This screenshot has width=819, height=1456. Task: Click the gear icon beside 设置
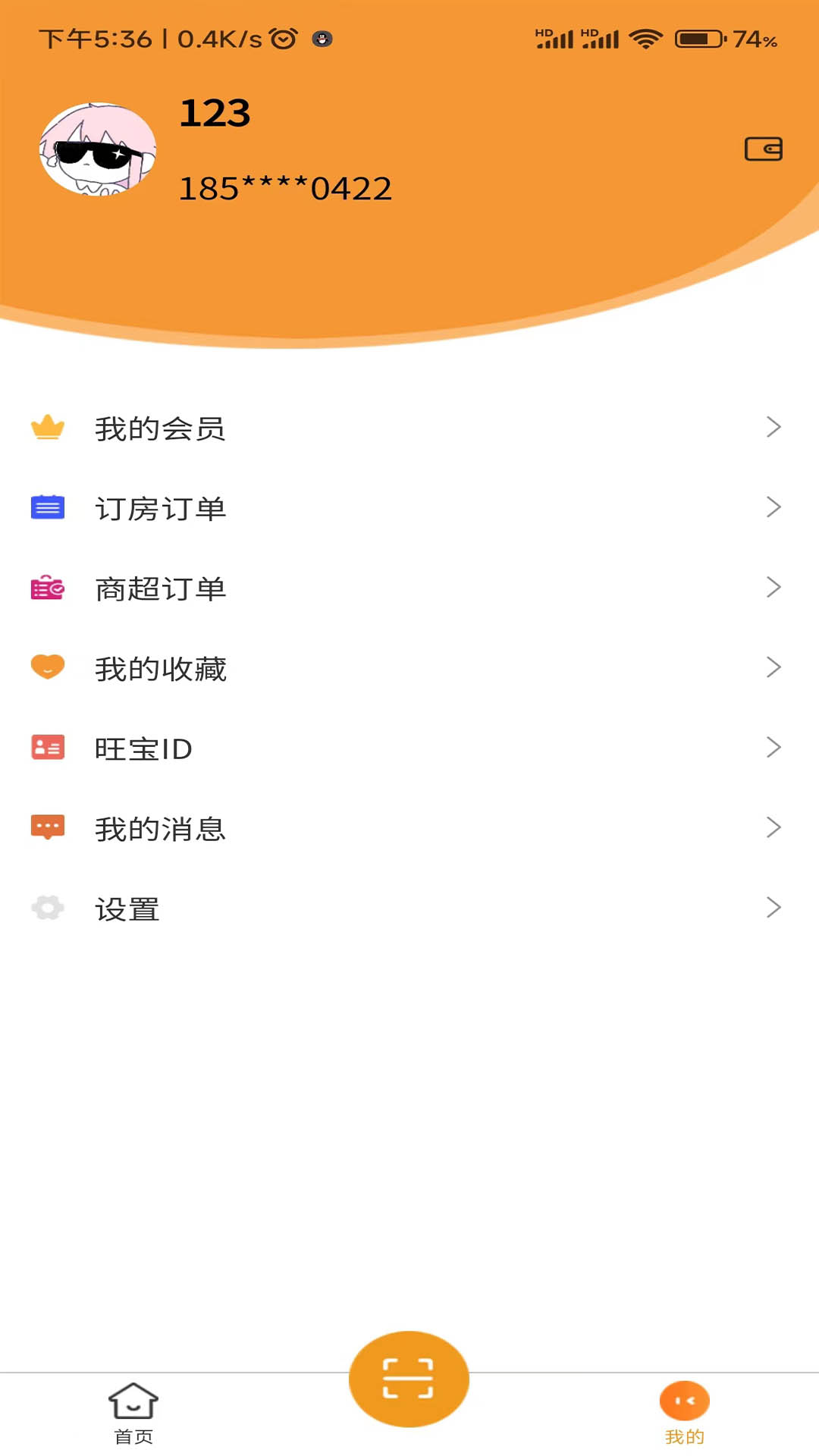tap(48, 908)
